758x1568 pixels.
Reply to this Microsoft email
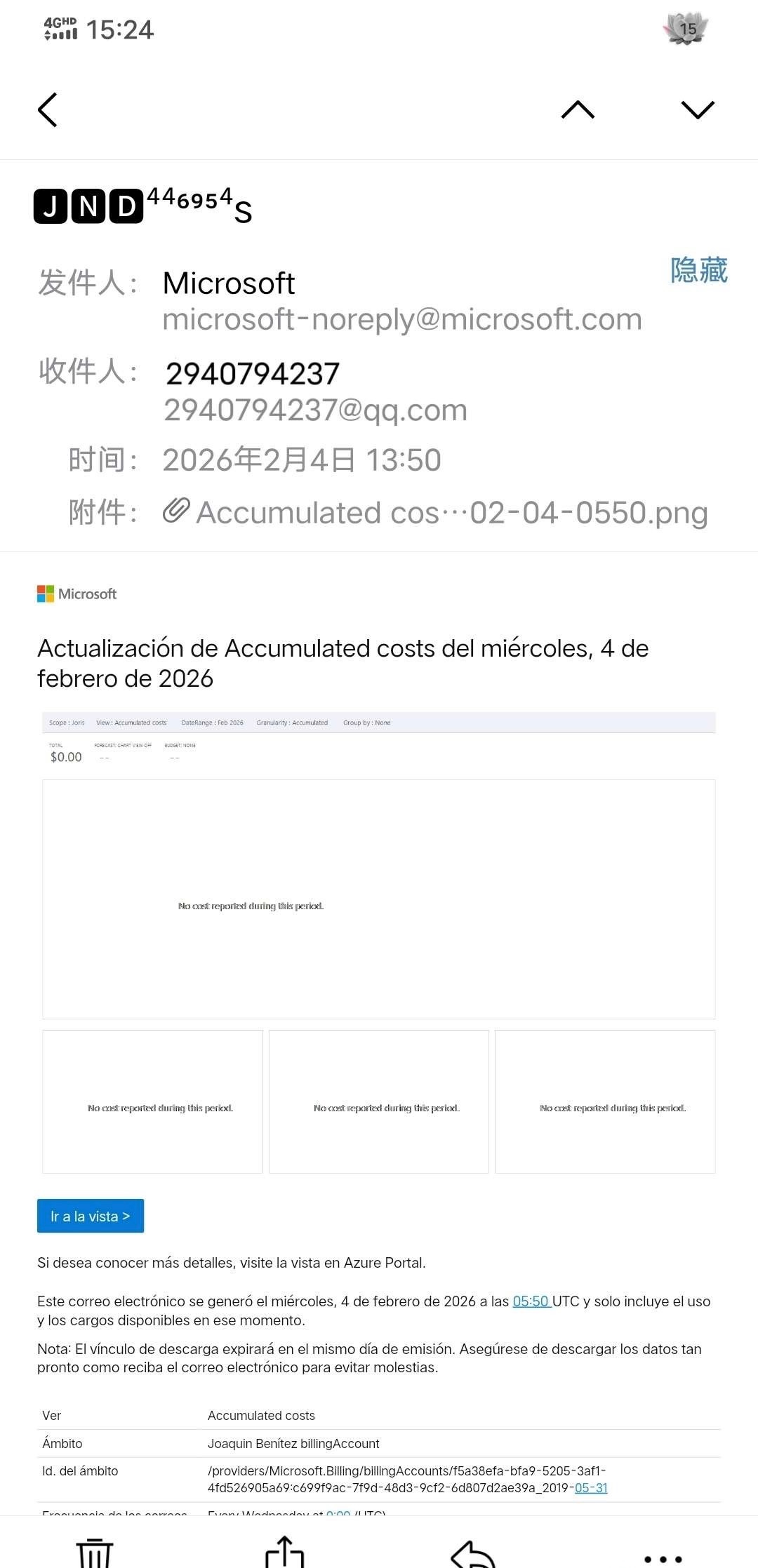(x=473, y=1552)
